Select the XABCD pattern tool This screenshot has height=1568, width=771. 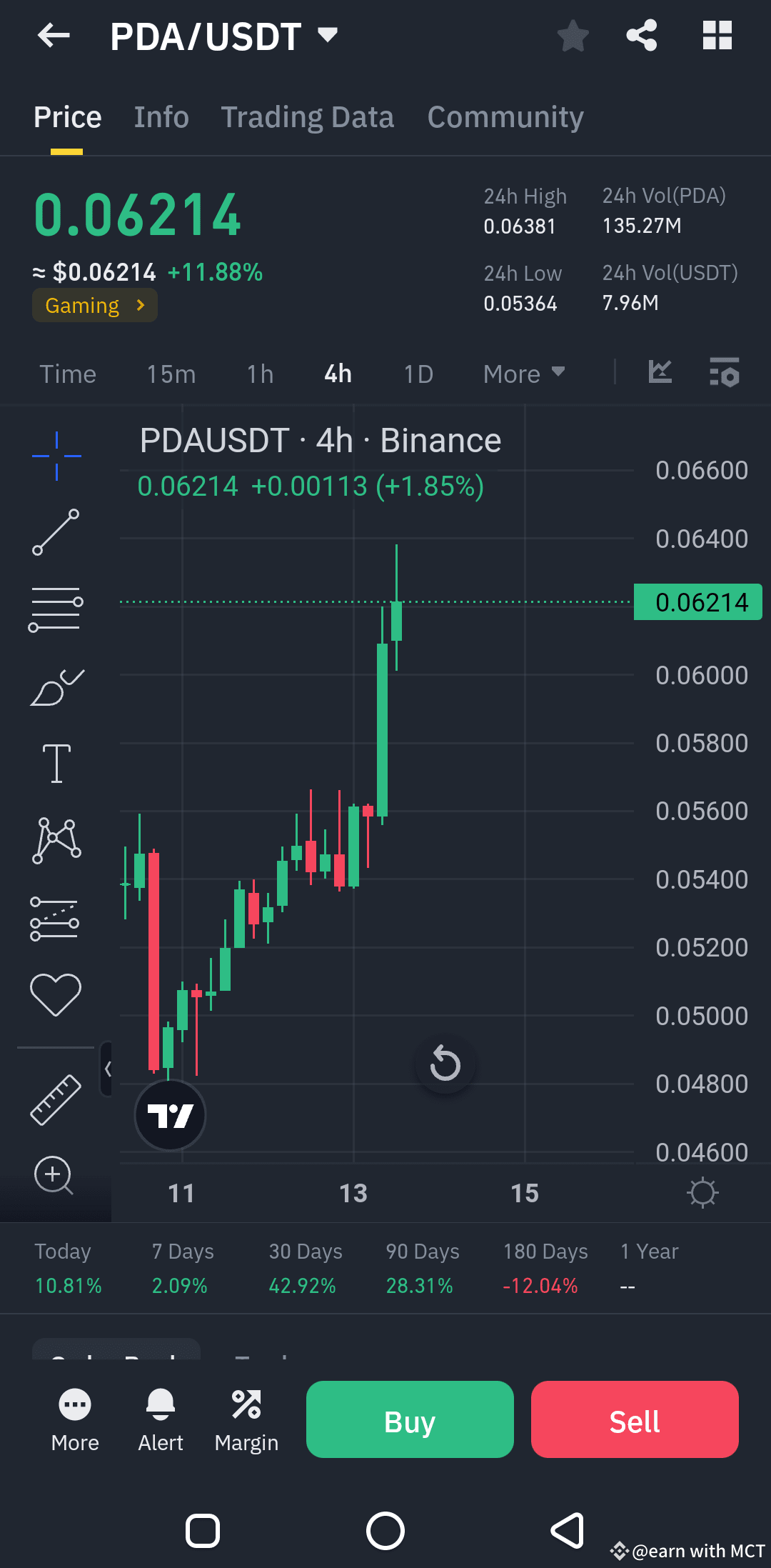pos(57,839)
